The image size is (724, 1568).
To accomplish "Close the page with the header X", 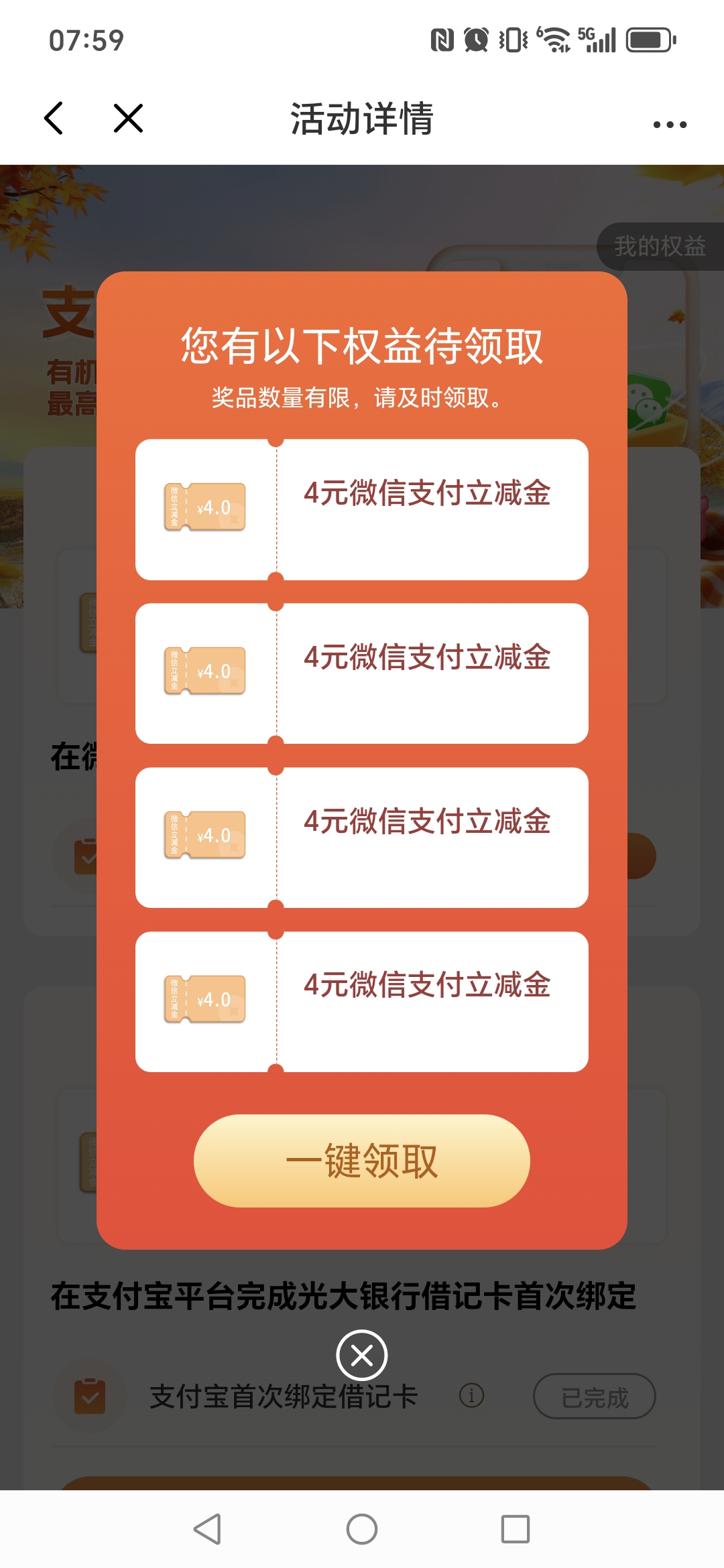I will [128, 119].
